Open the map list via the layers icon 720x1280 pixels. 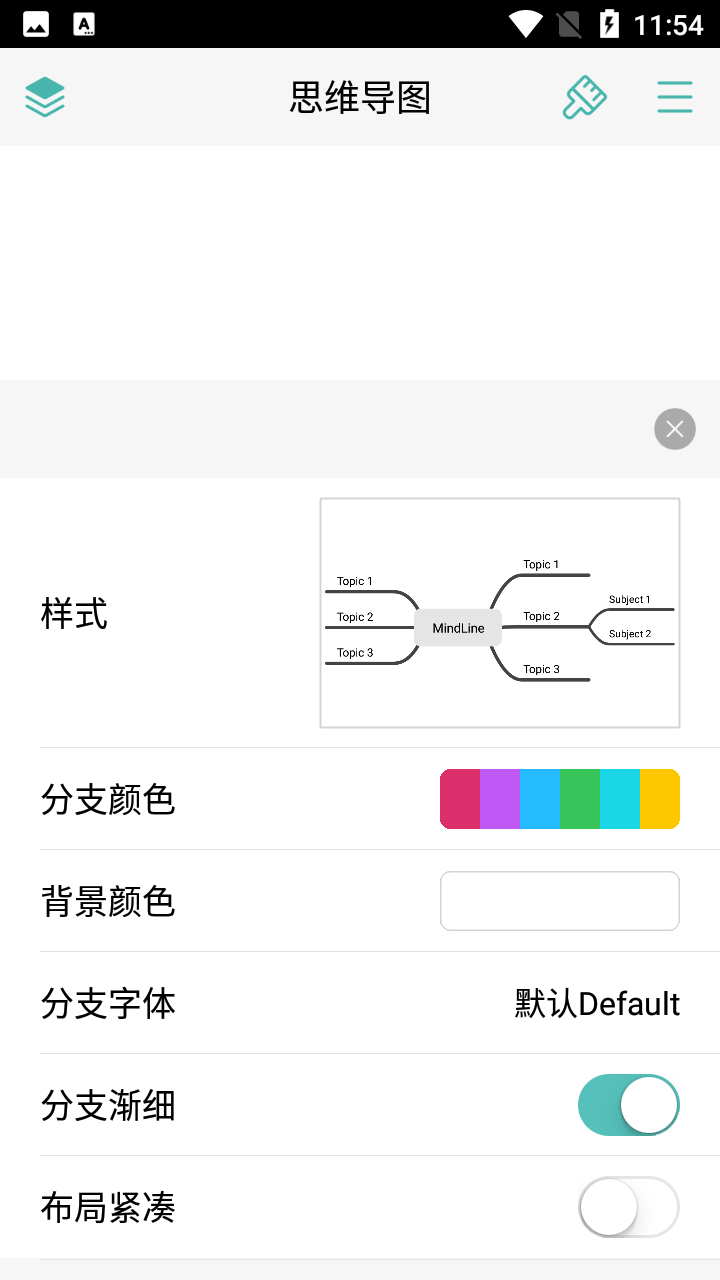(x=44, y=96)
